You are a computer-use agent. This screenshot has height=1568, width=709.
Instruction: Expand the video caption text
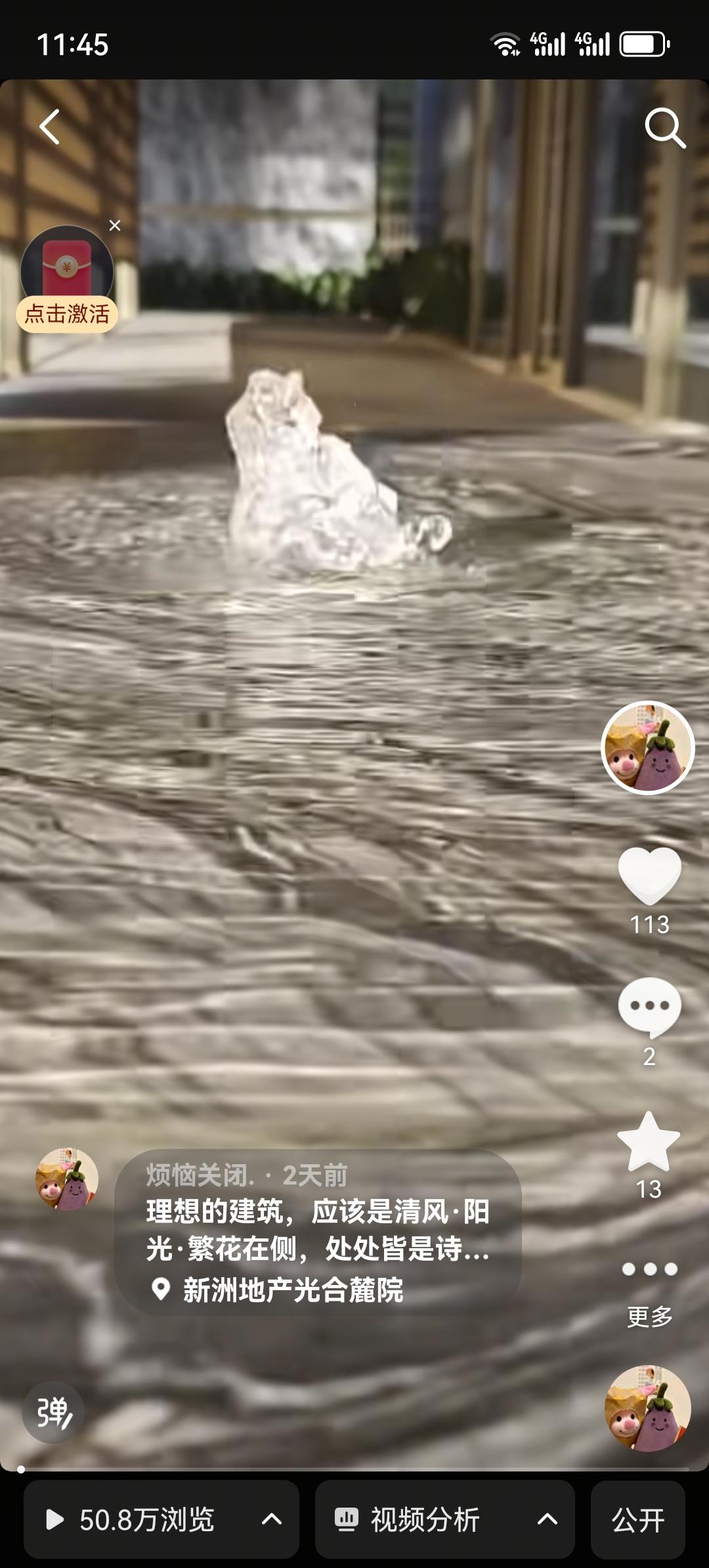(318, 1230)
